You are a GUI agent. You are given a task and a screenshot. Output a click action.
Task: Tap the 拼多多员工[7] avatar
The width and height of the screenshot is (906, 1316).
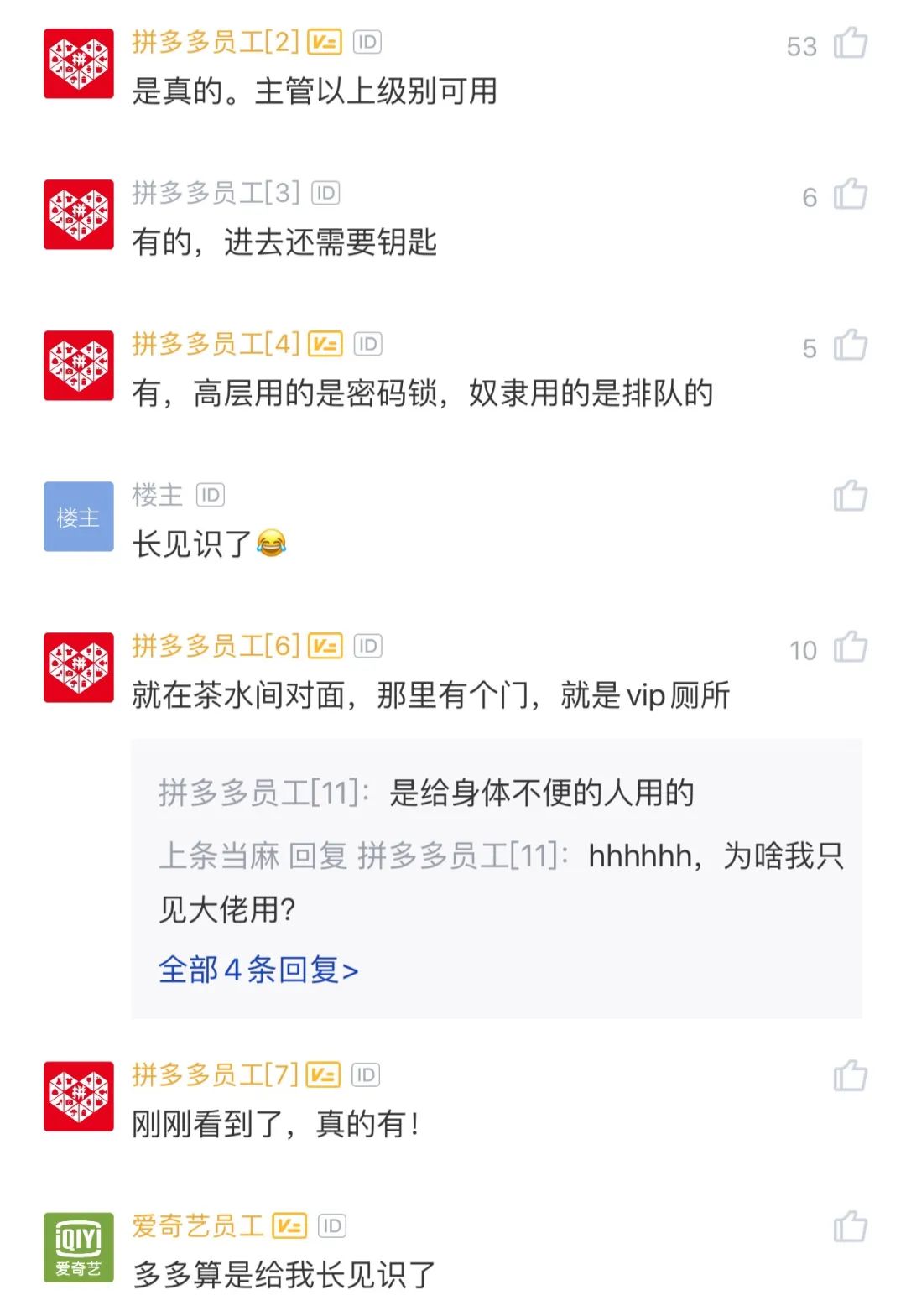pos(79,1097)
